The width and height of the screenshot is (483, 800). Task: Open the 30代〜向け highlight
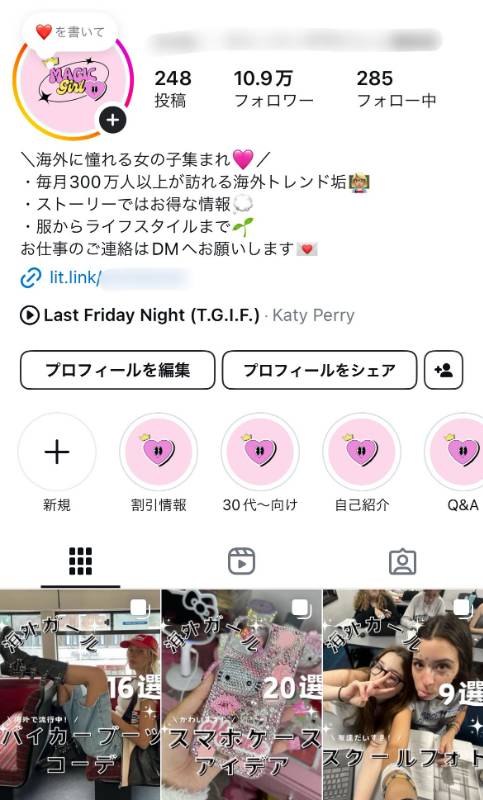click(260, 452)
